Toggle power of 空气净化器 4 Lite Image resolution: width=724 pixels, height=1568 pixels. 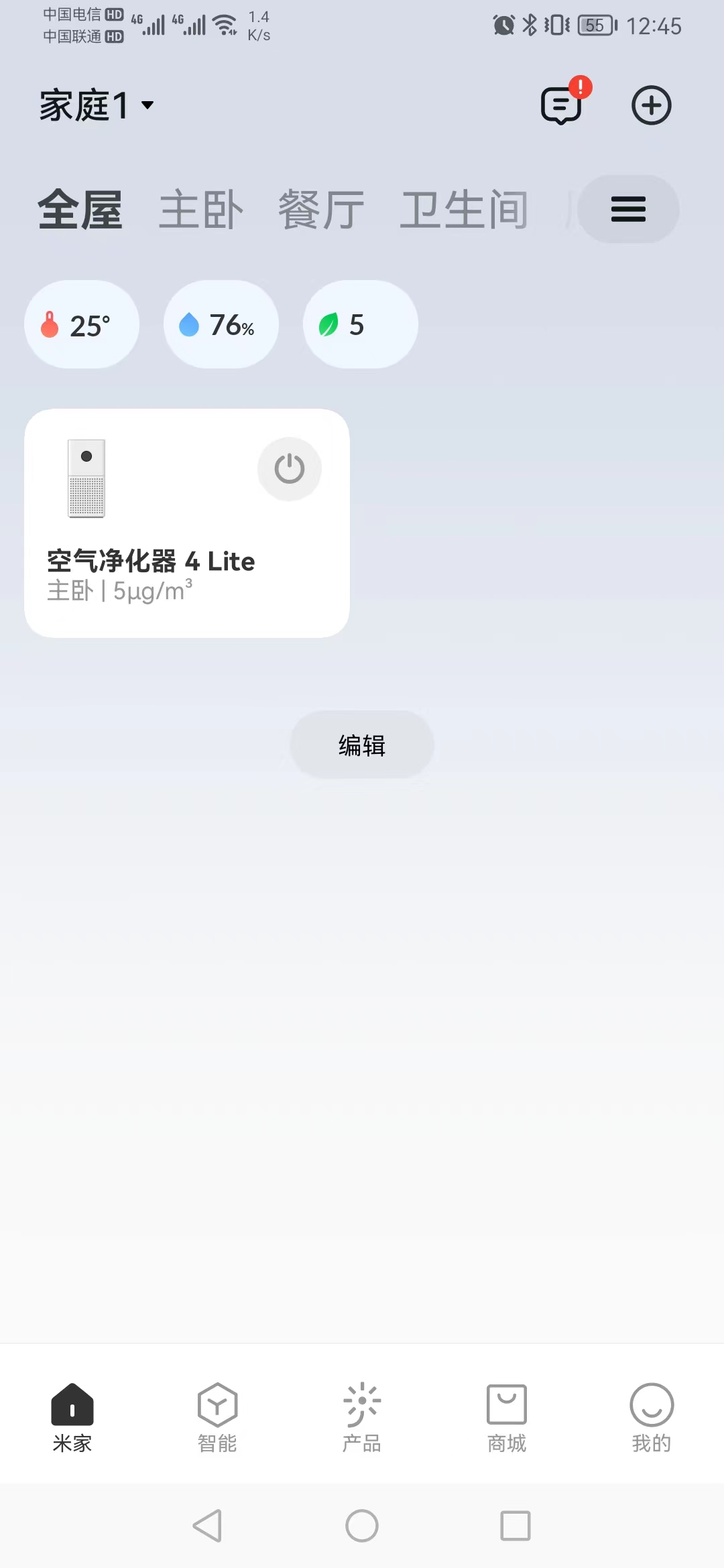290,469
